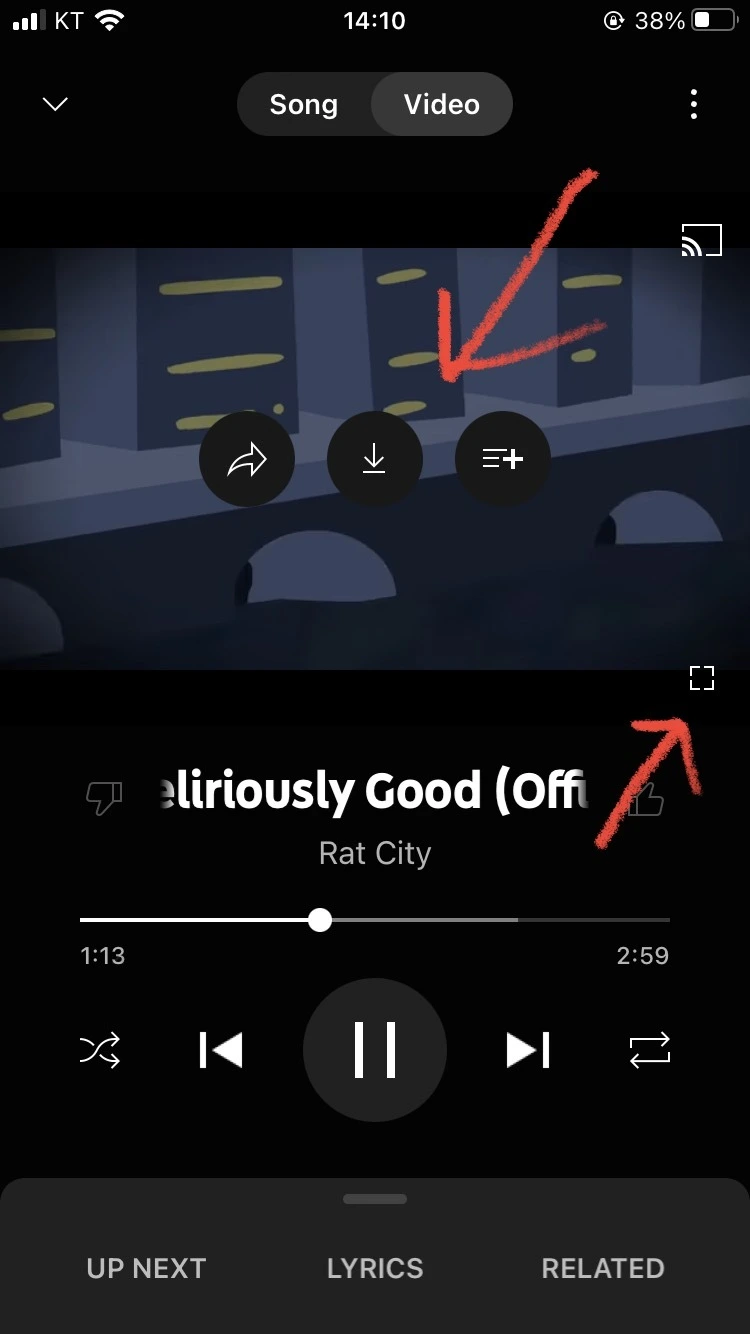Toggle repeat mode

click(649, 1049)
